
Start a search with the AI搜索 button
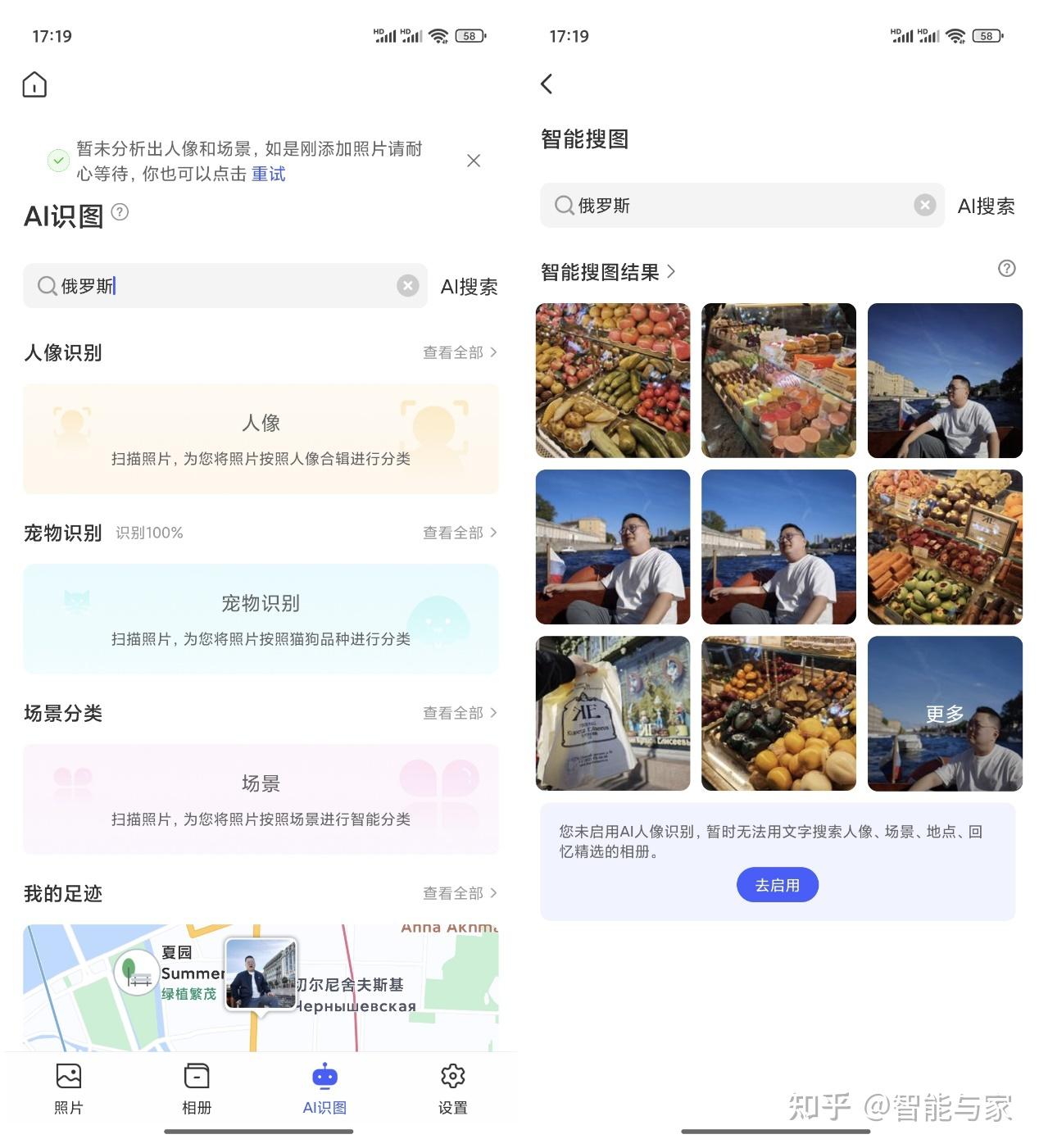[x=470, y=286]
